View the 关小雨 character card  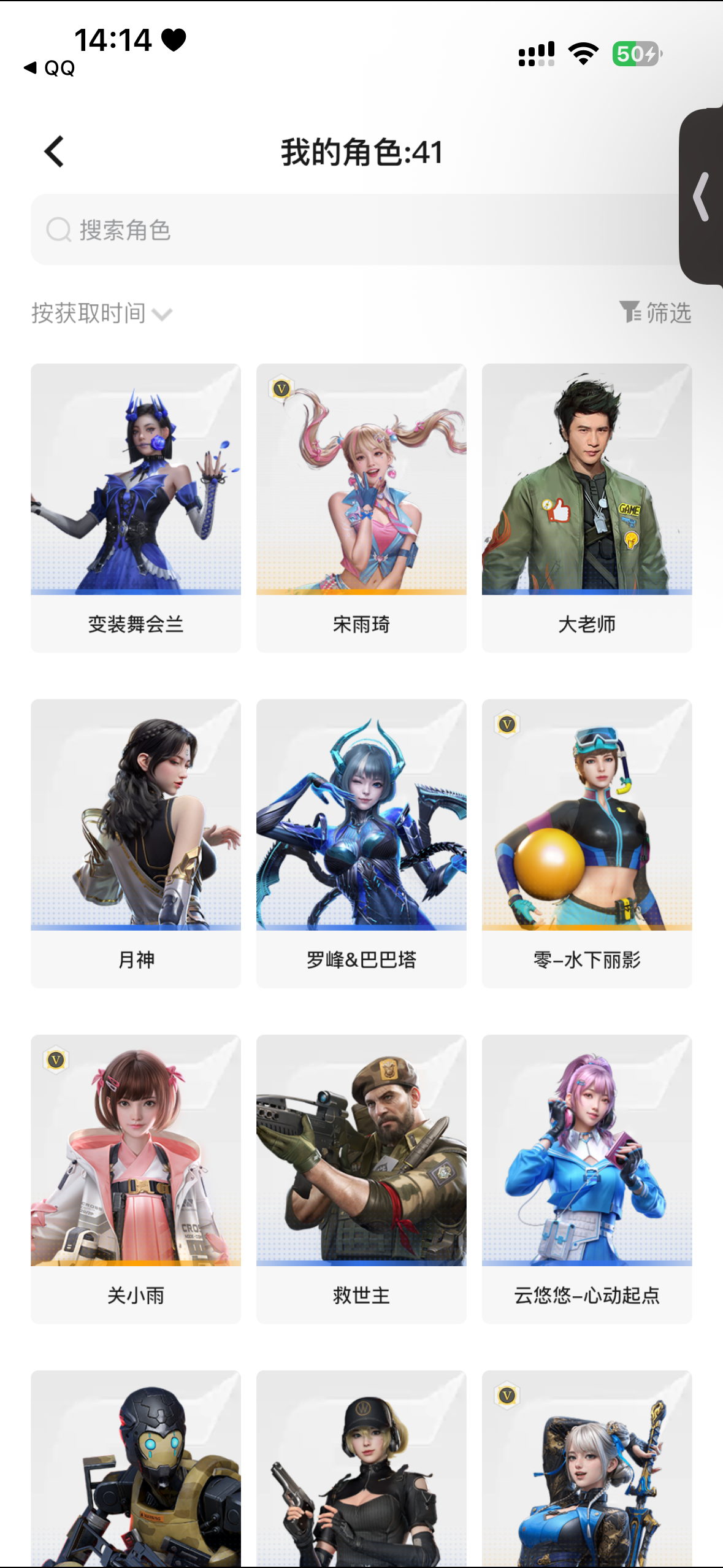(x=136, y=1178)
